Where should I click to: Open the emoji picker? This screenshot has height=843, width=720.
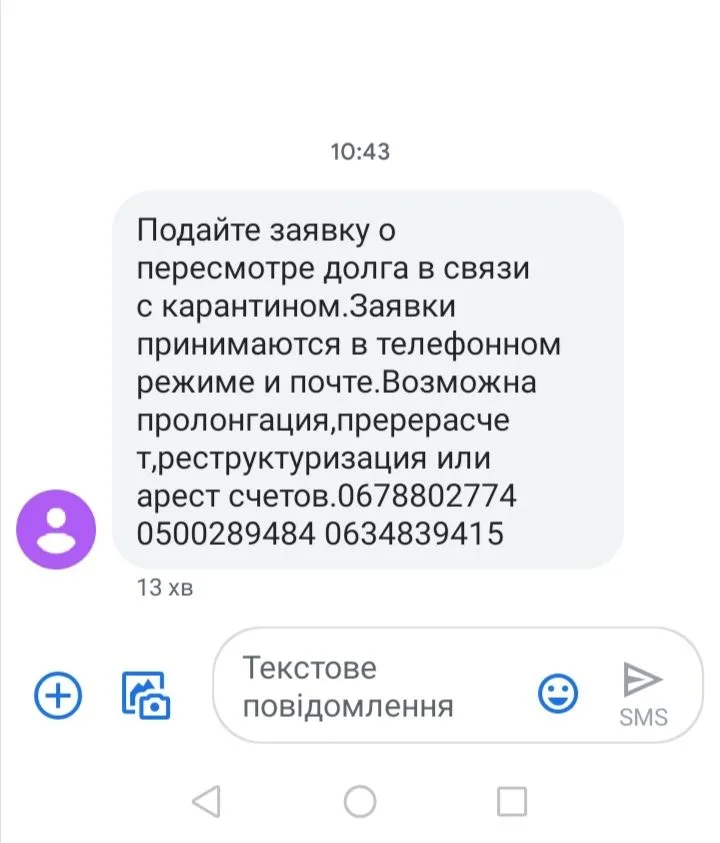[557, 693]
